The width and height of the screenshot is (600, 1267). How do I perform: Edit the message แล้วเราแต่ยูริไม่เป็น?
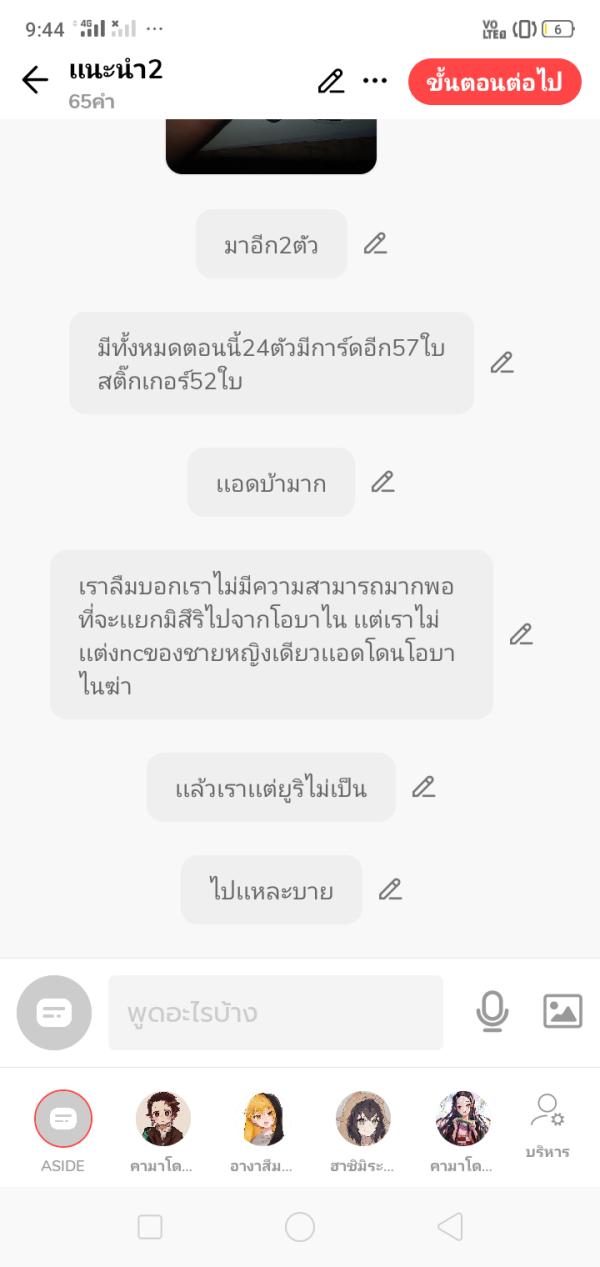click(424, 787)
